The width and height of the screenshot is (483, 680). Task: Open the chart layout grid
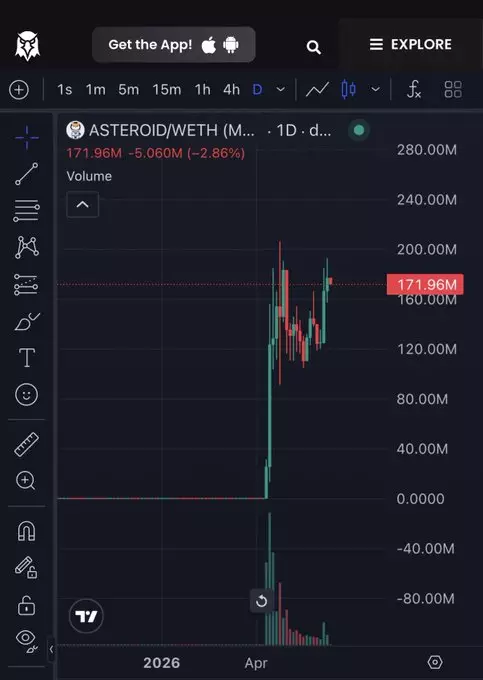point(453,89)
